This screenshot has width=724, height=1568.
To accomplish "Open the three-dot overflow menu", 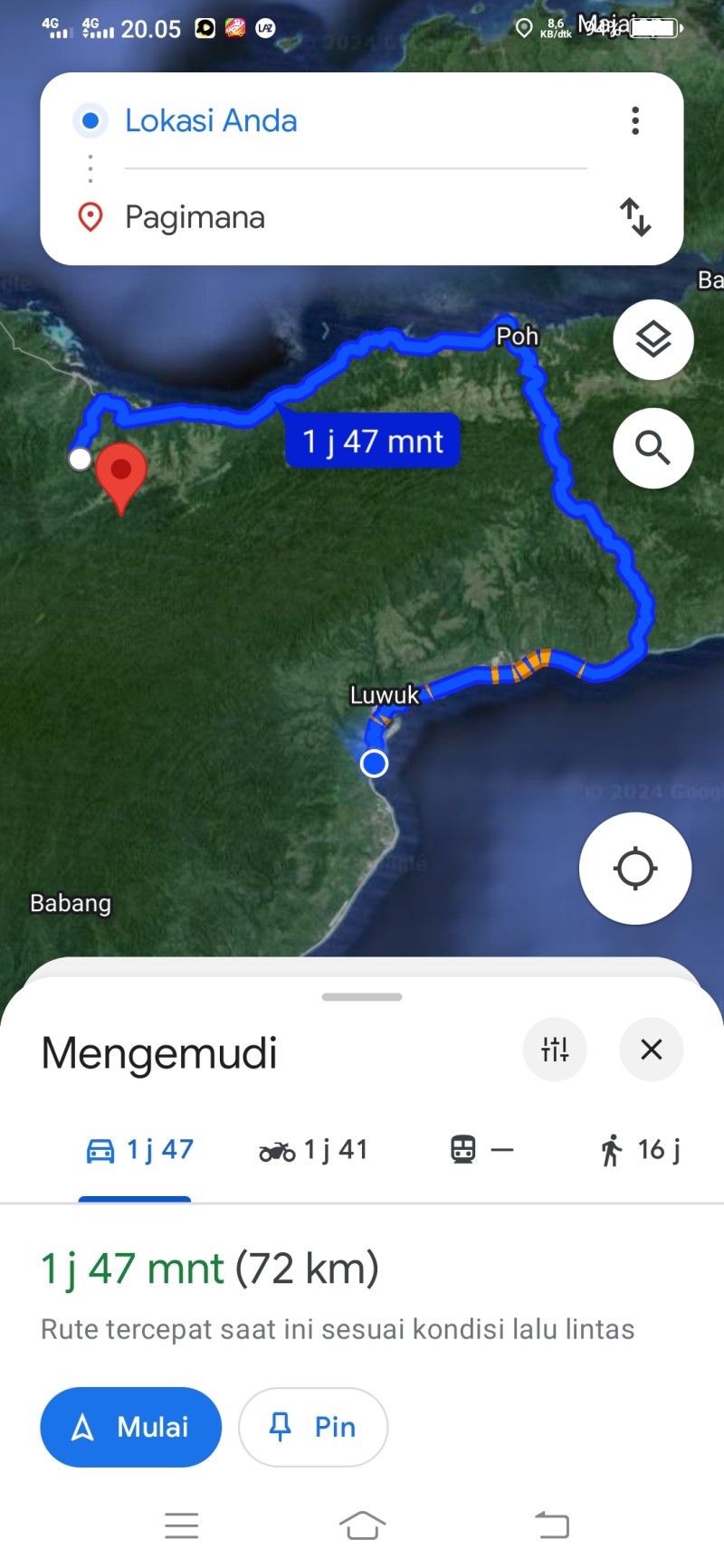I will pos(635,120).
